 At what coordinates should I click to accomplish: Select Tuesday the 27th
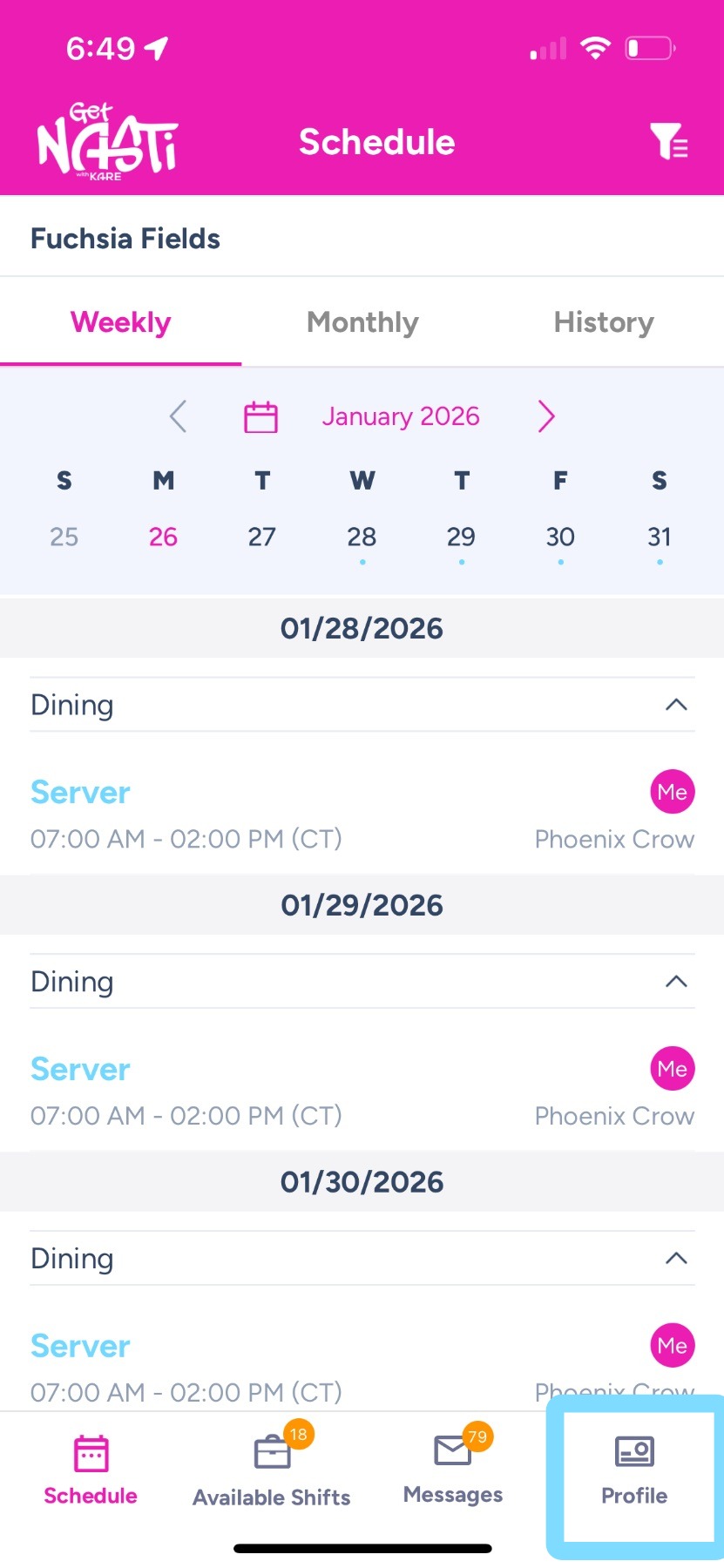pyautogui.click(x=262, y=537)
